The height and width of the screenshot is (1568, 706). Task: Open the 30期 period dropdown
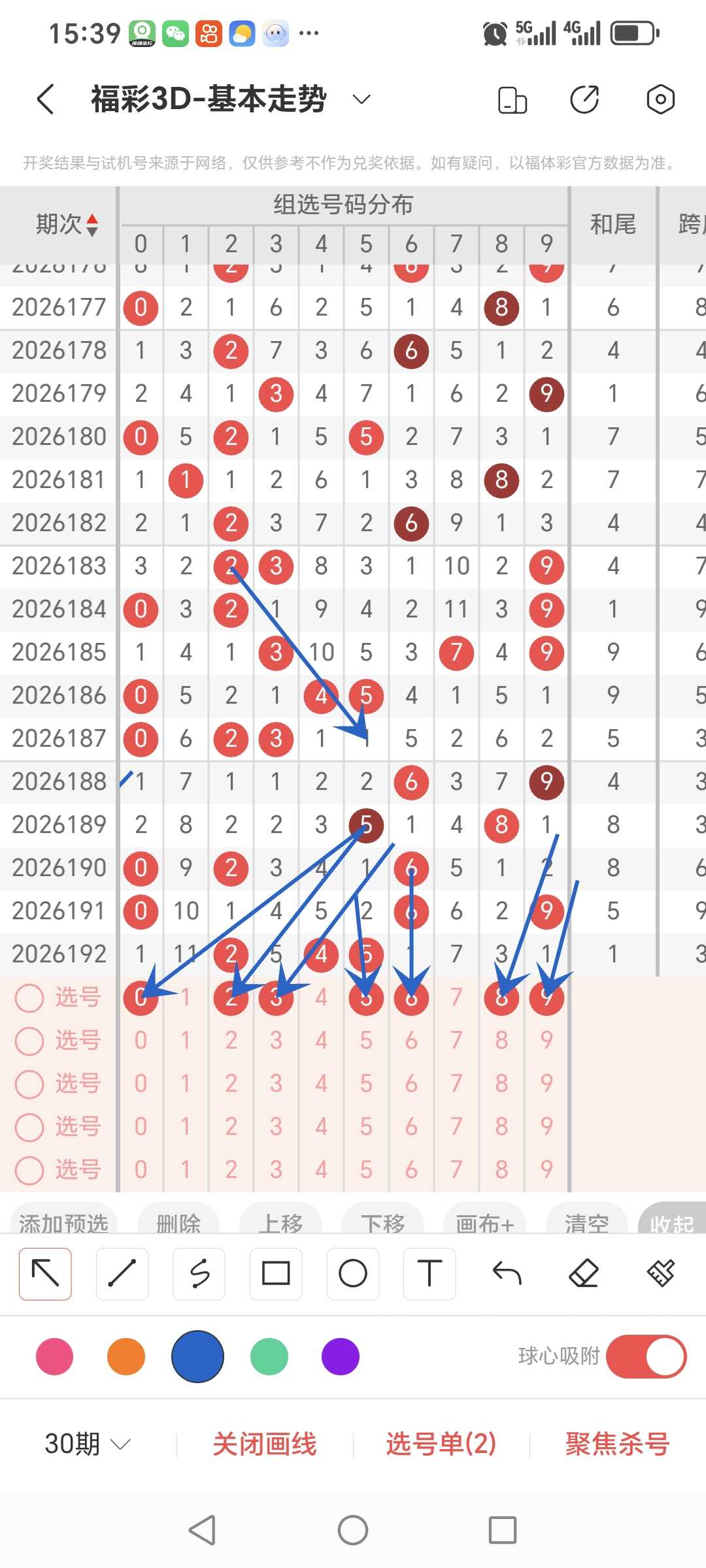tap(88, 1444)
